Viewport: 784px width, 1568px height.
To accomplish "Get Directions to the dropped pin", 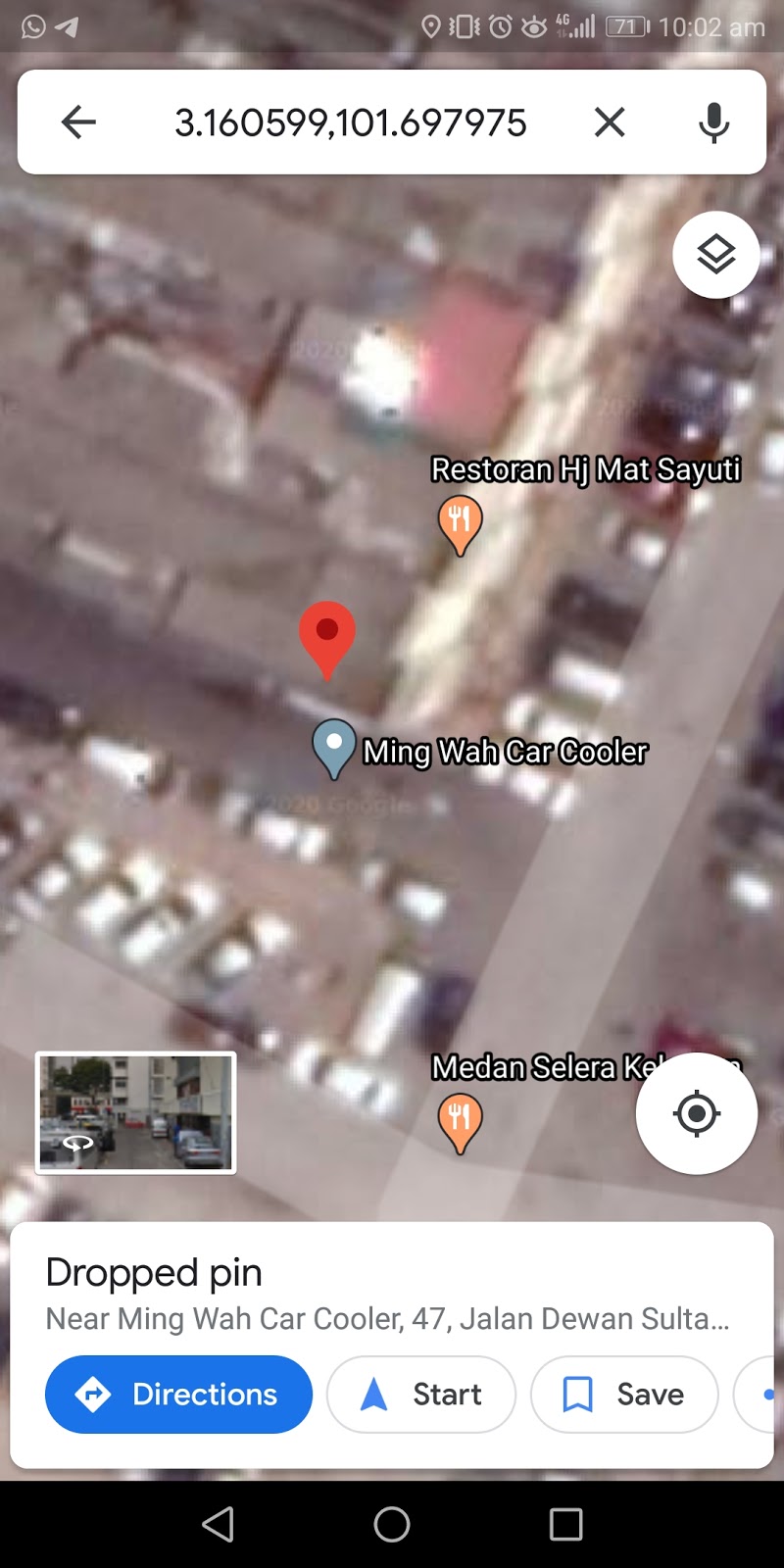I will coord(178,1394).
